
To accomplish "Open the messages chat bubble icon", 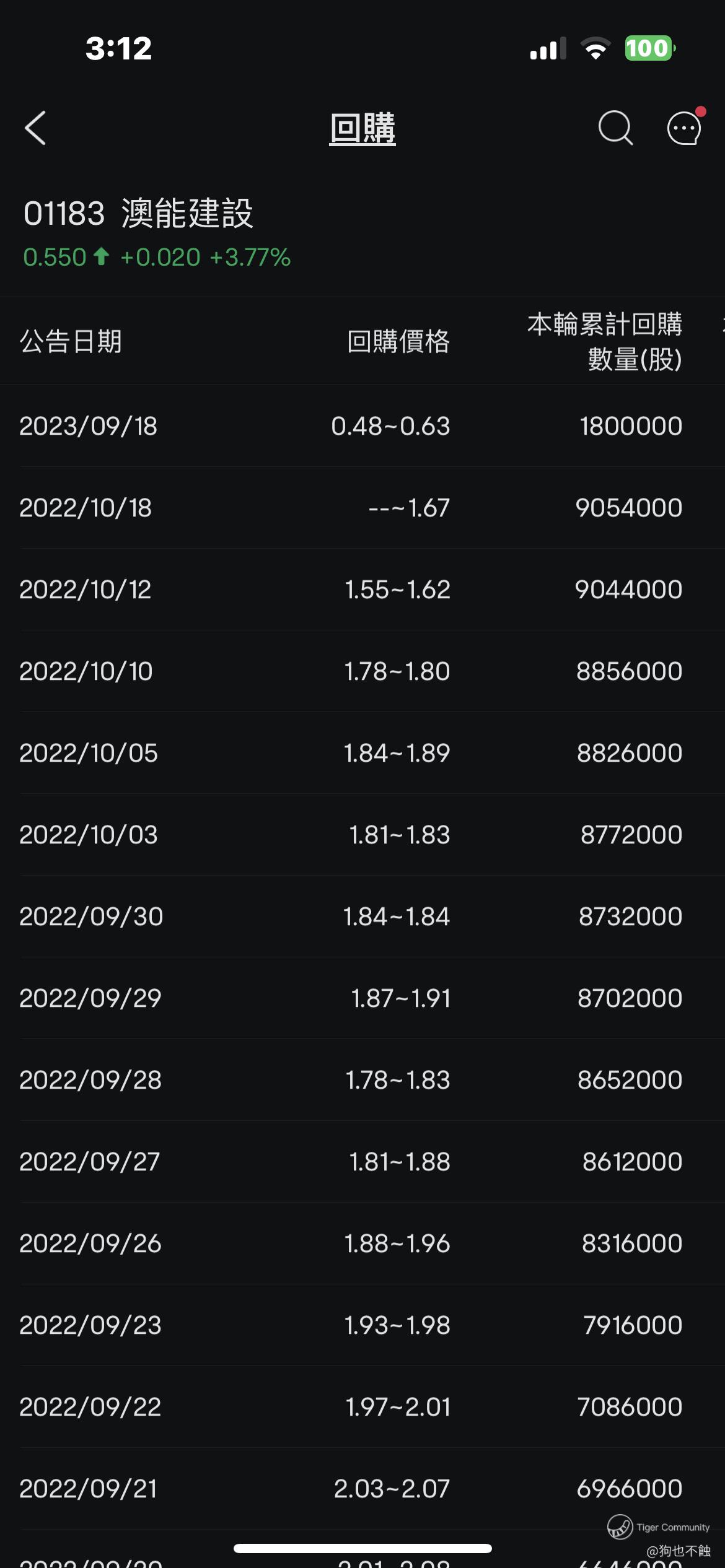I will [x=684, y=128].
